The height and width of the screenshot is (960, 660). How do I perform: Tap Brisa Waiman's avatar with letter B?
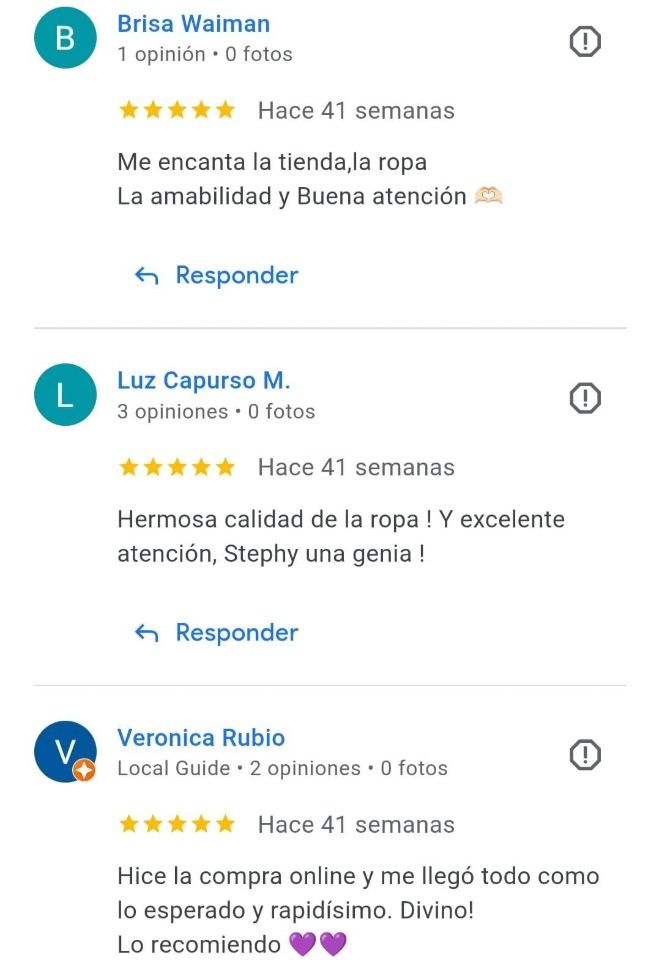[x=65, y=39]
